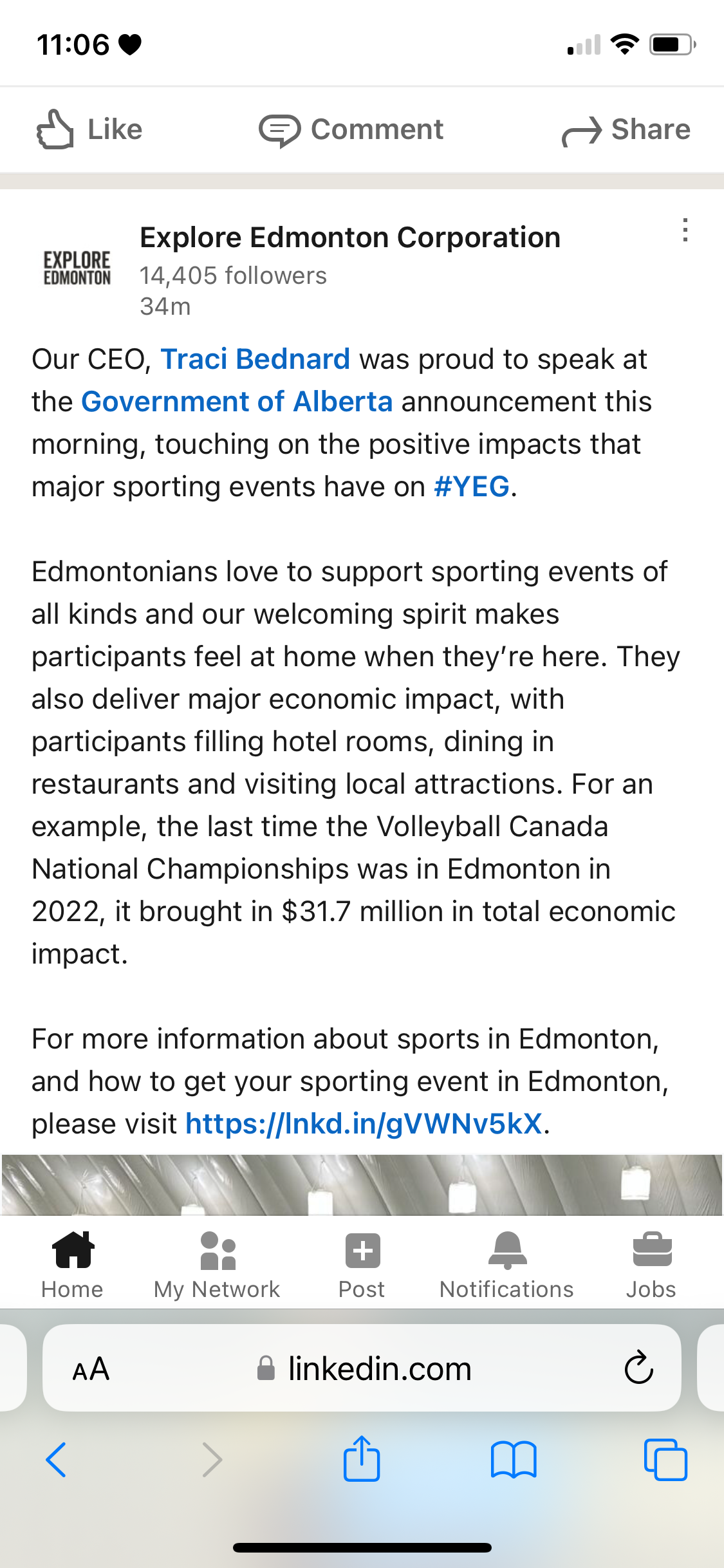Reload the page

pos(638,1368)
